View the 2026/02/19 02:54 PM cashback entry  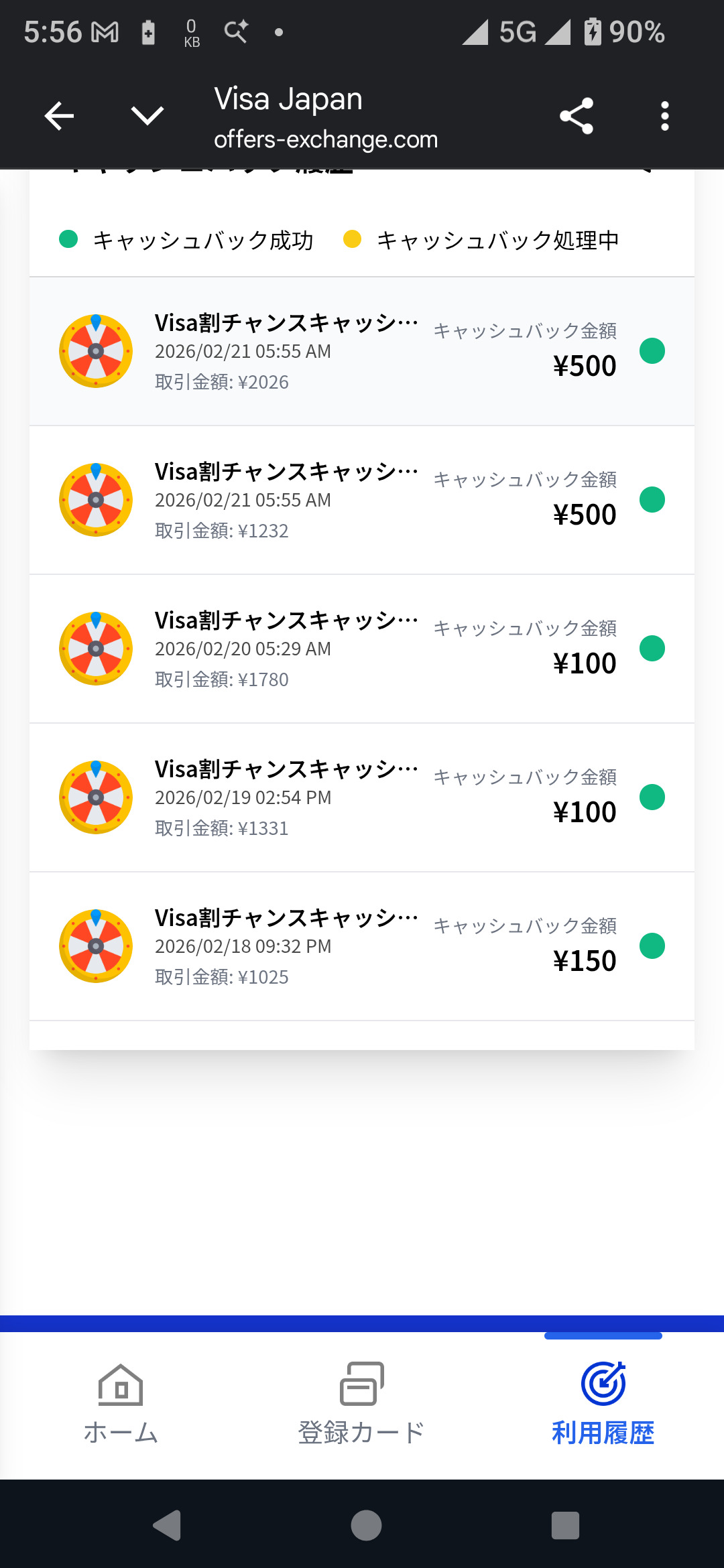pyautogui.click(x=362, y=798)
